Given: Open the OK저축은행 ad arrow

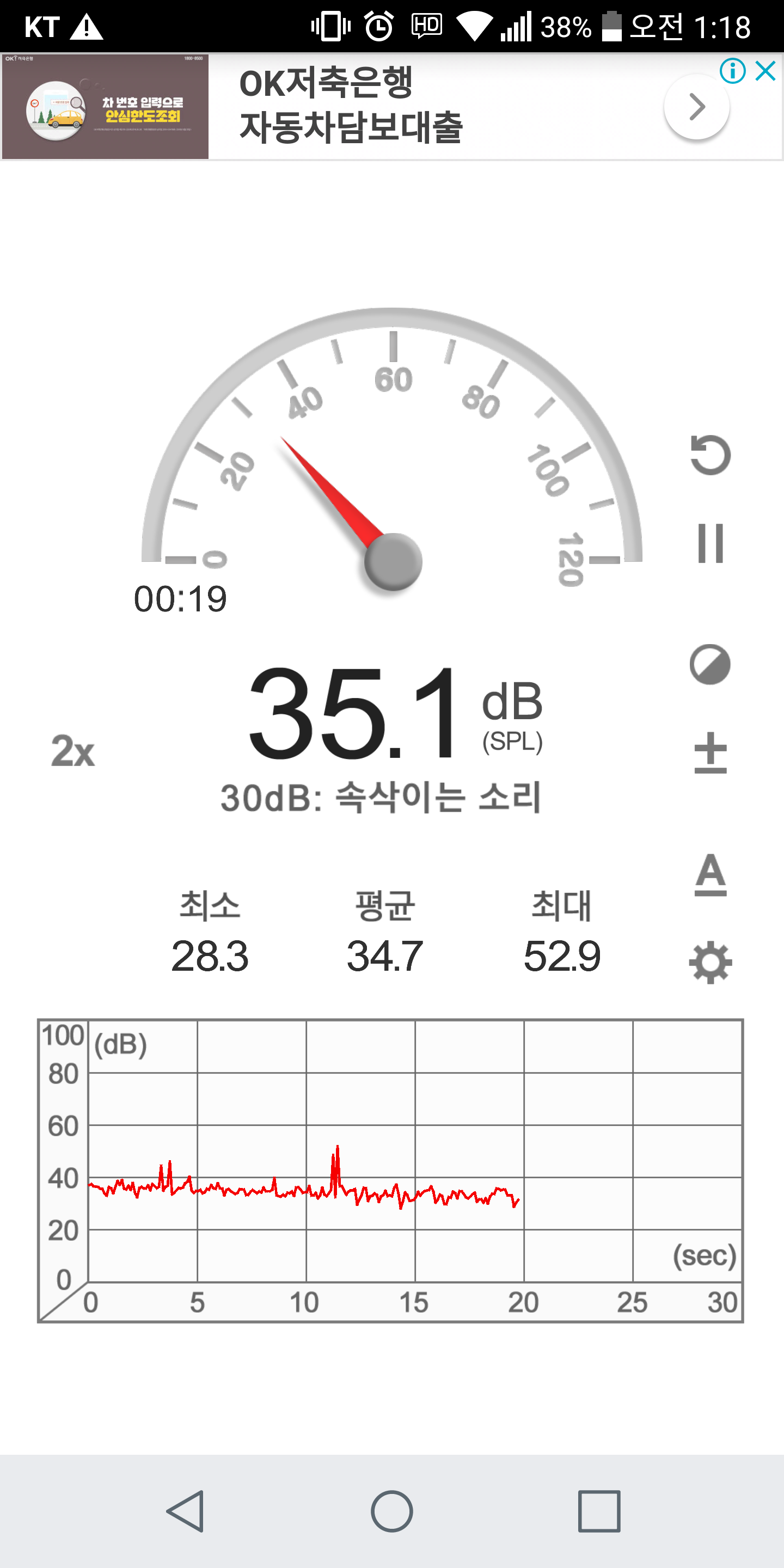Looking at the screenshot, I should tap(696, 107).
